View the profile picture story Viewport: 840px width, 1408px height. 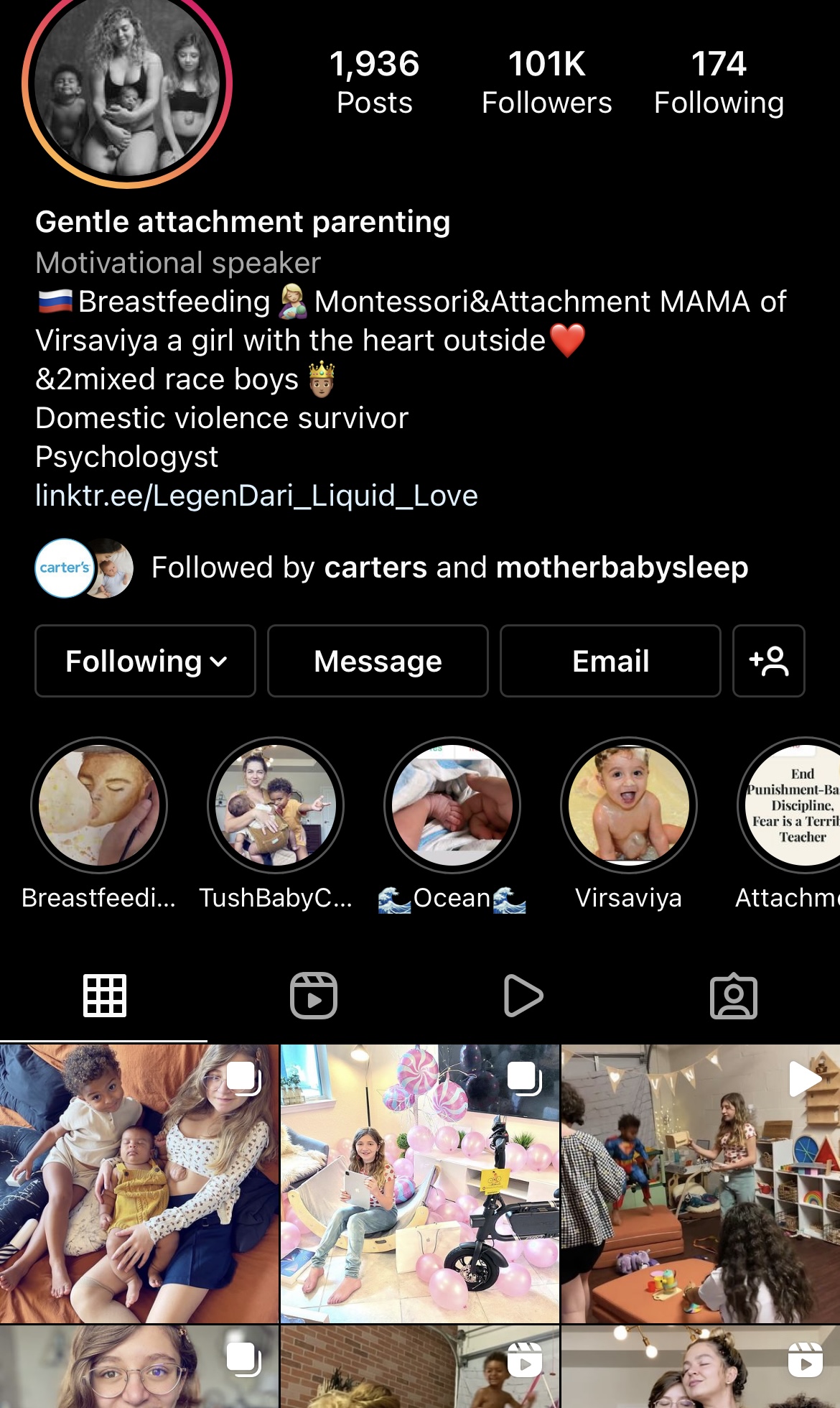click(x=127, y=85)
